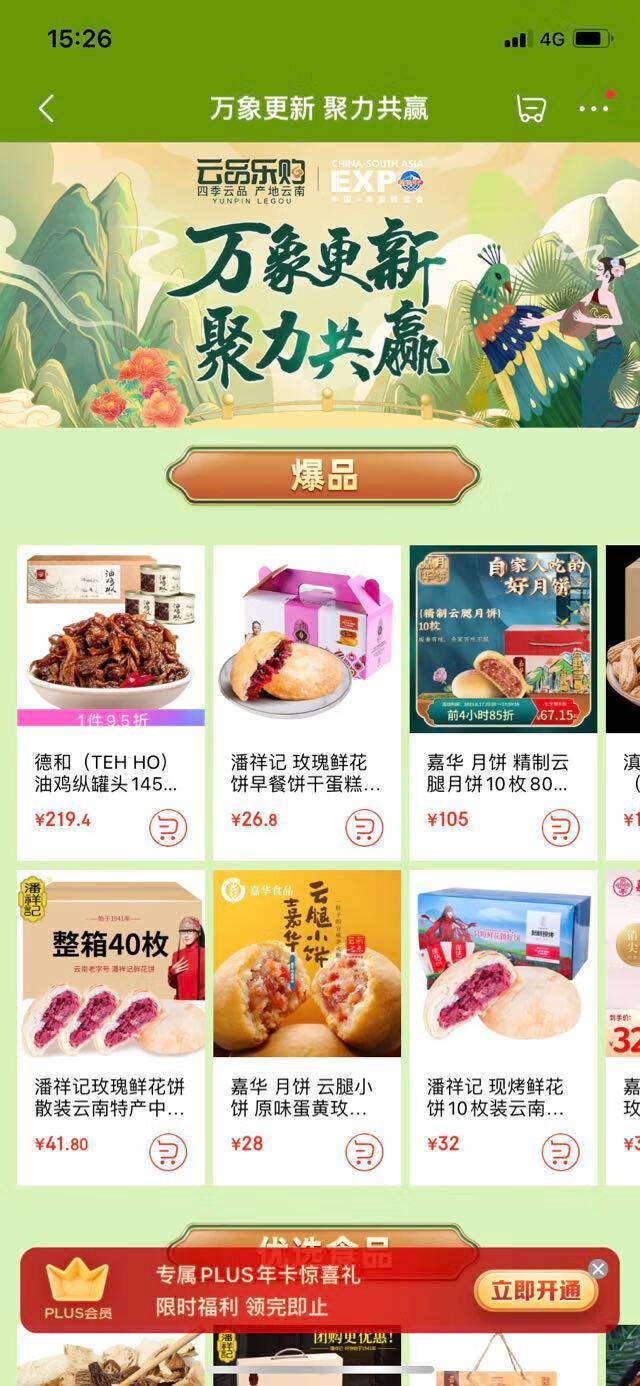Add the ¥105 云腿月饼 to cart

560,827
